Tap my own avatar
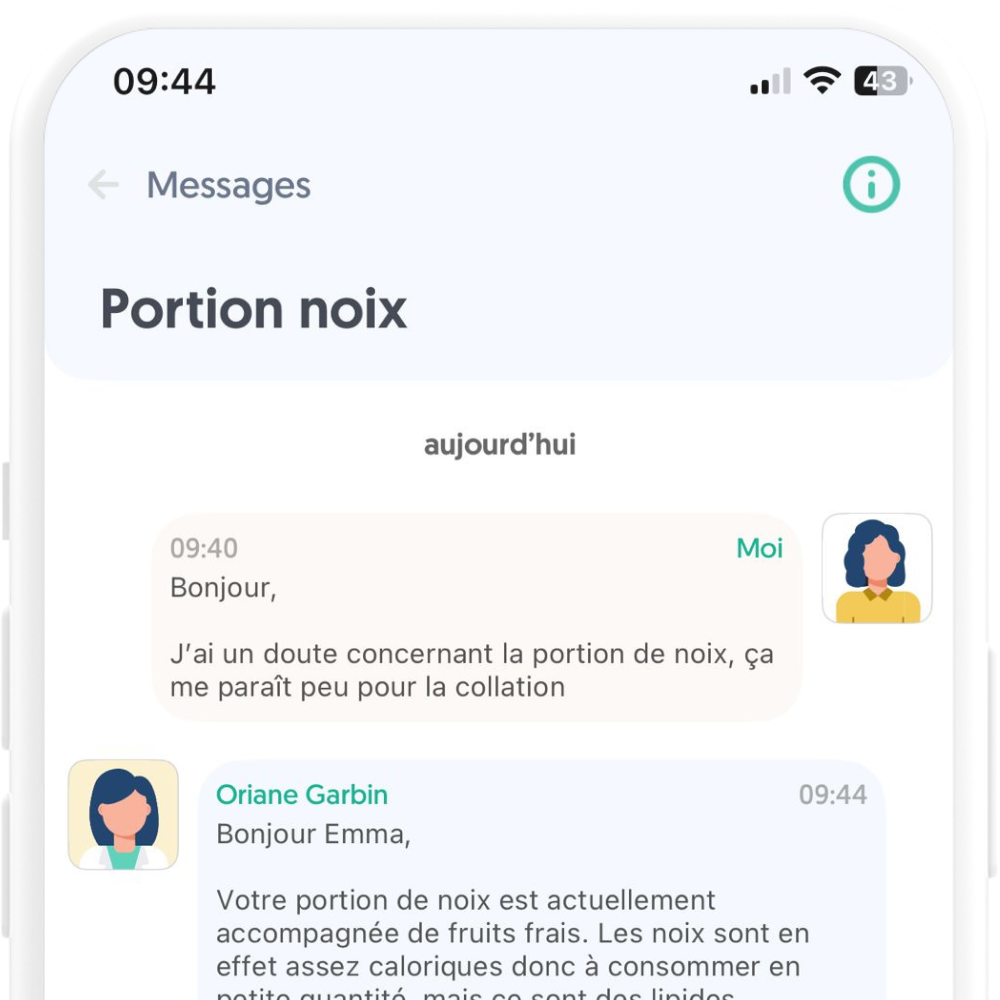The height and width of the screenshot is (1000, 1000). click(x=876, y=568)
